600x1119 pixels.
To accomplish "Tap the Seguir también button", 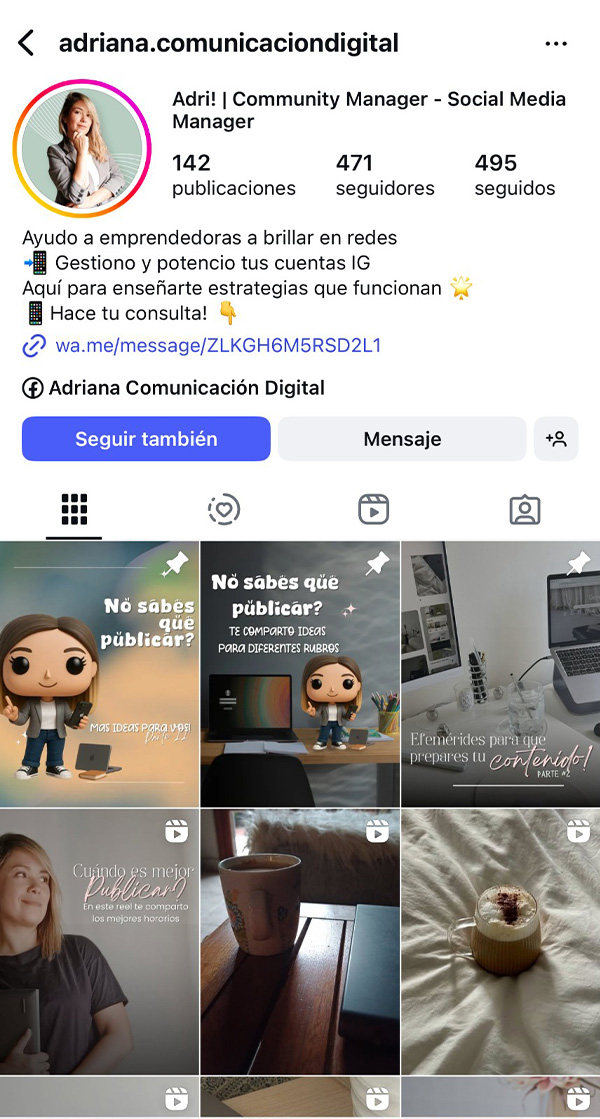I will click(x=146, y=439).
